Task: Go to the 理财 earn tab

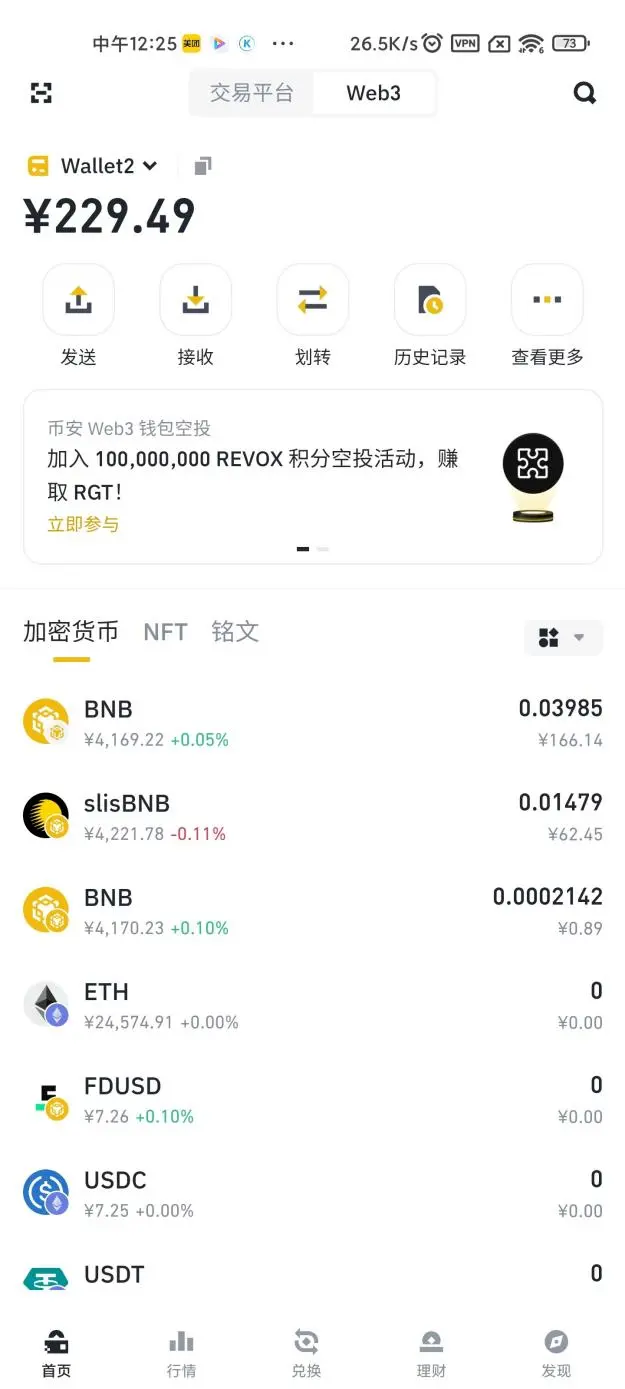Action: tap(431, 1353)
